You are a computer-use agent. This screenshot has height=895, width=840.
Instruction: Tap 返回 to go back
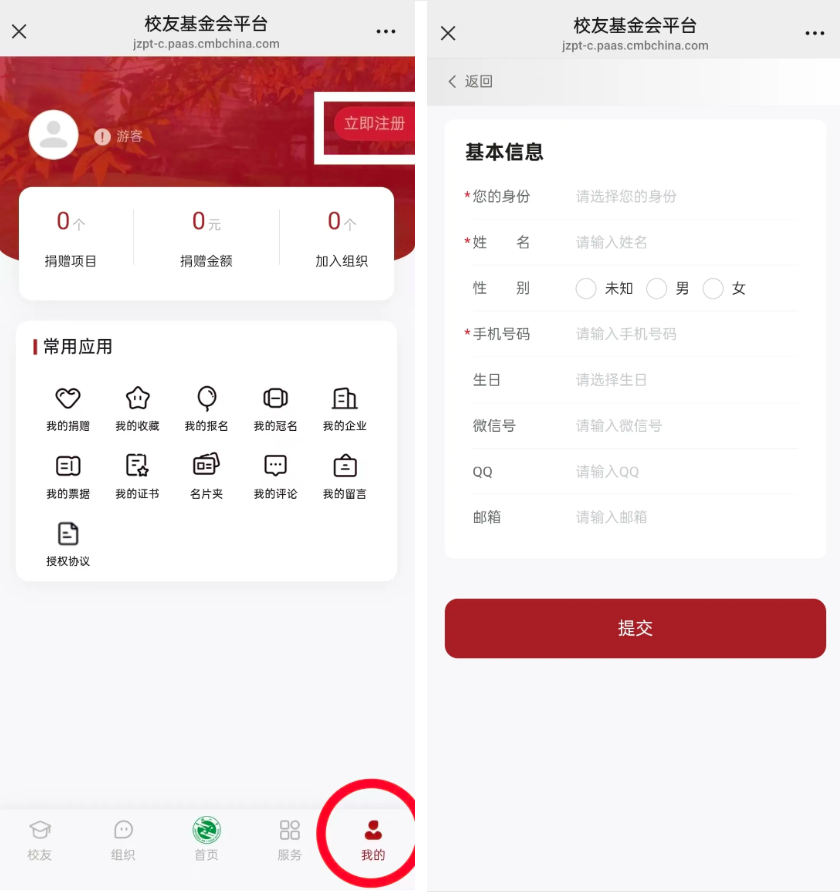(x=470, y=82)
